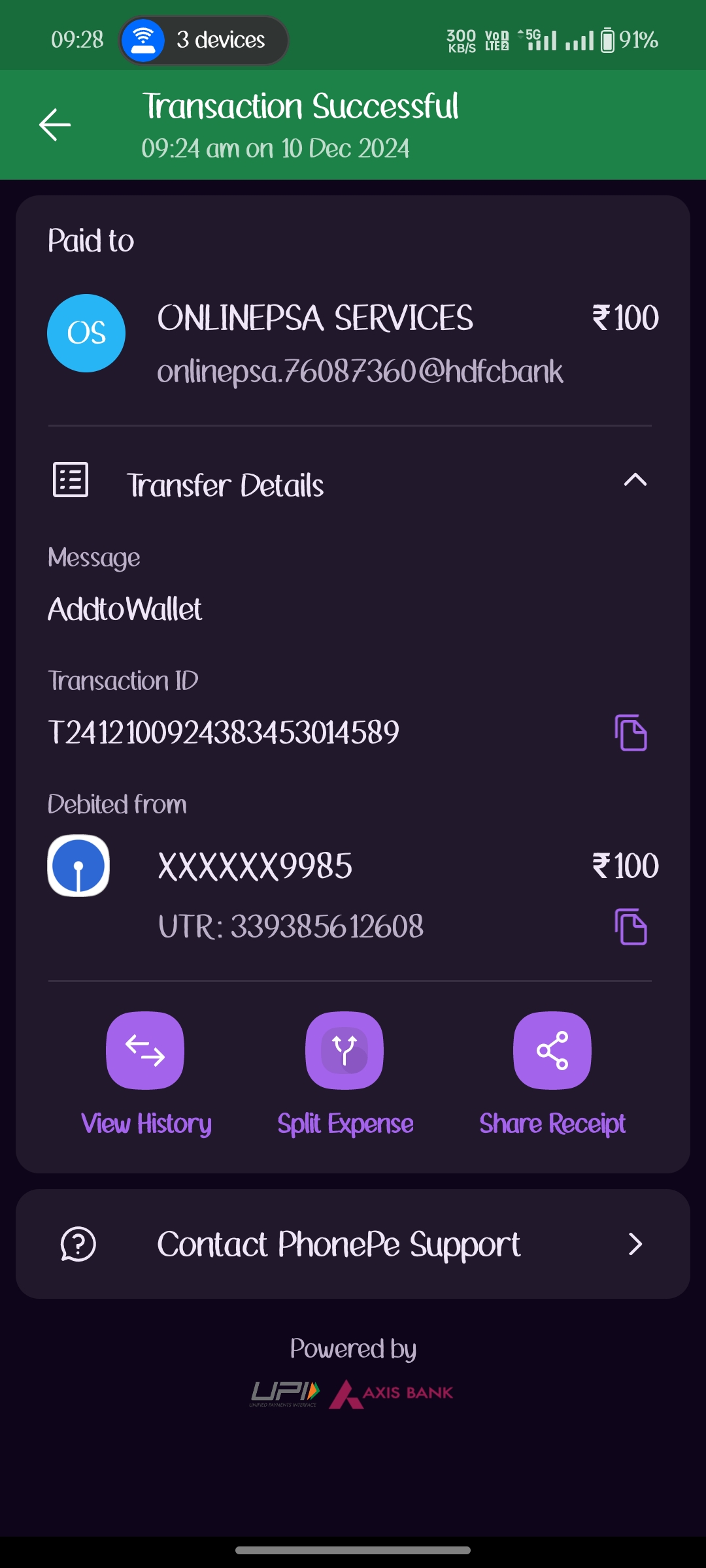Go back using the top arrow
706x1568 pixels.
[x=55, y=125]
